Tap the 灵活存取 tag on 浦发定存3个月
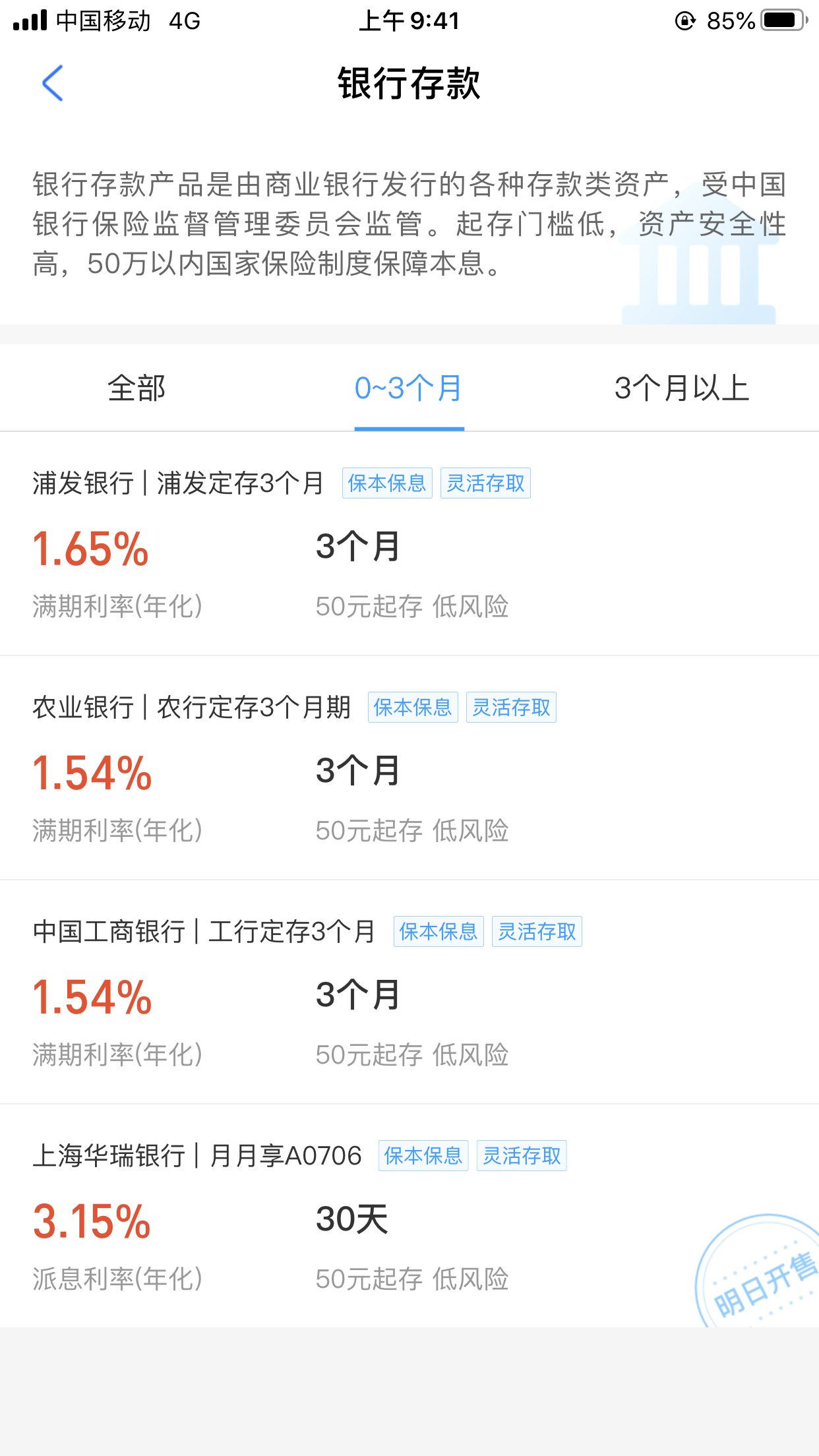Screen dimensions: 819x1456 click(x=486, y=483)
